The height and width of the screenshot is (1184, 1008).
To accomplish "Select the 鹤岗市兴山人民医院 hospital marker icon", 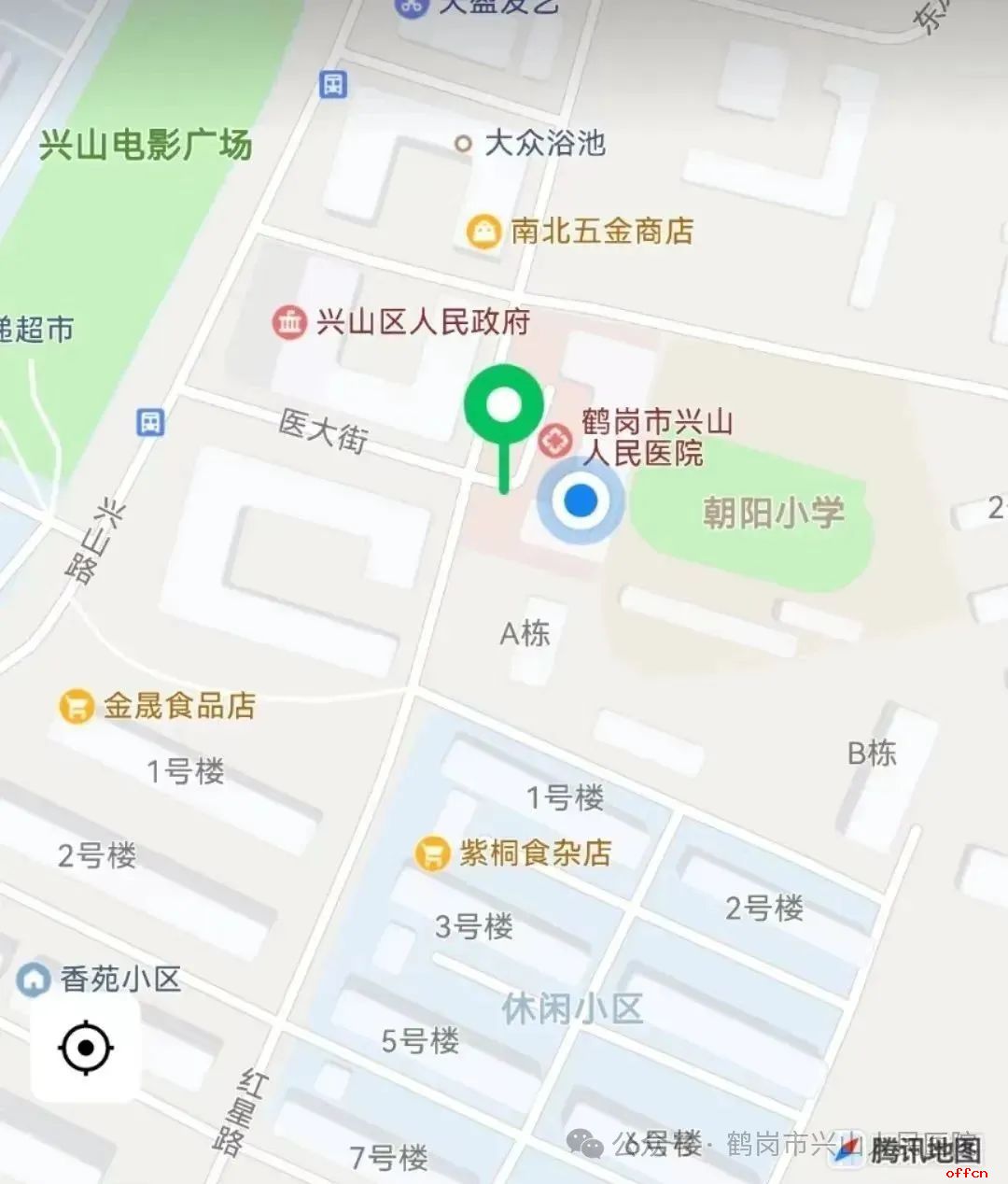I will coord(557,439).
